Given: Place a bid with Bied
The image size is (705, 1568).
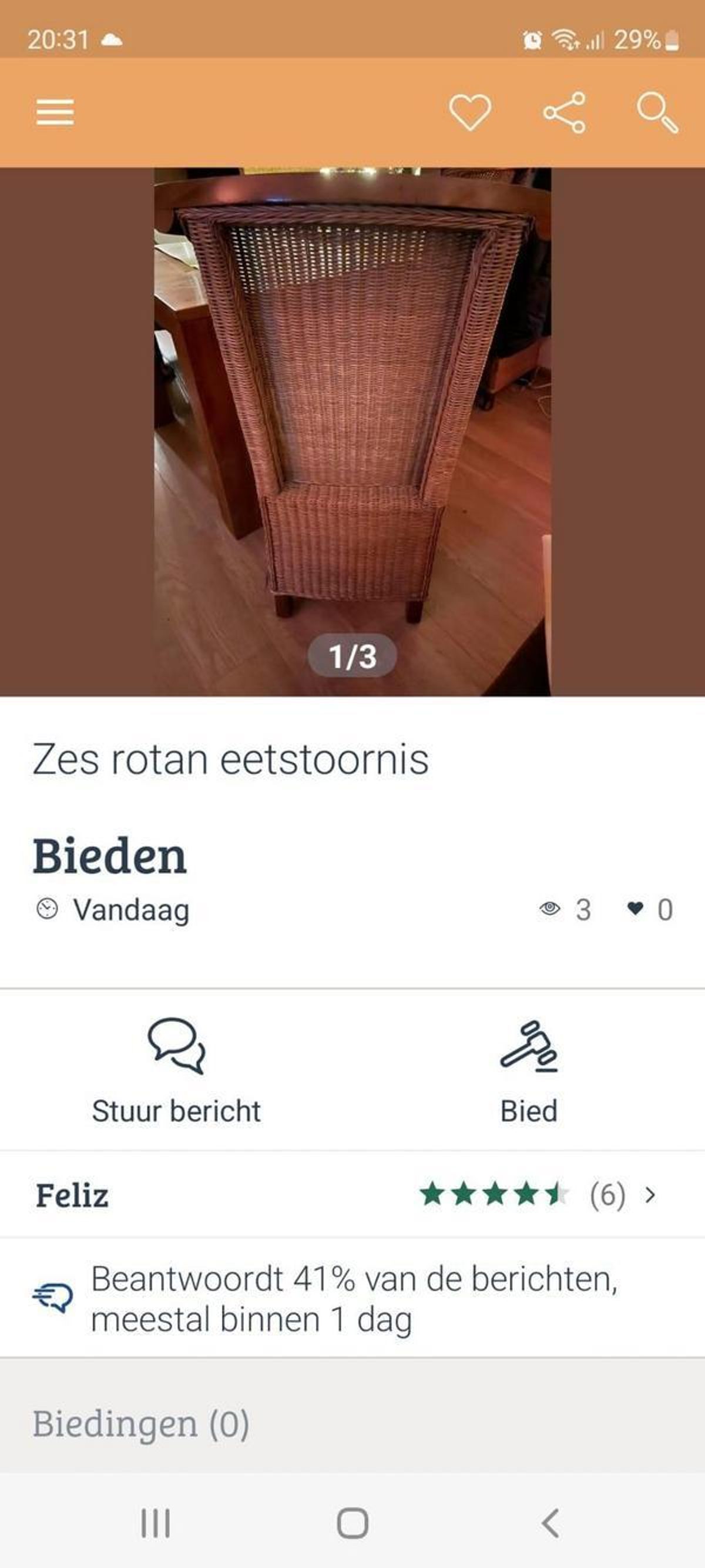Looking at the screenshot, I should click(528, 1071).
